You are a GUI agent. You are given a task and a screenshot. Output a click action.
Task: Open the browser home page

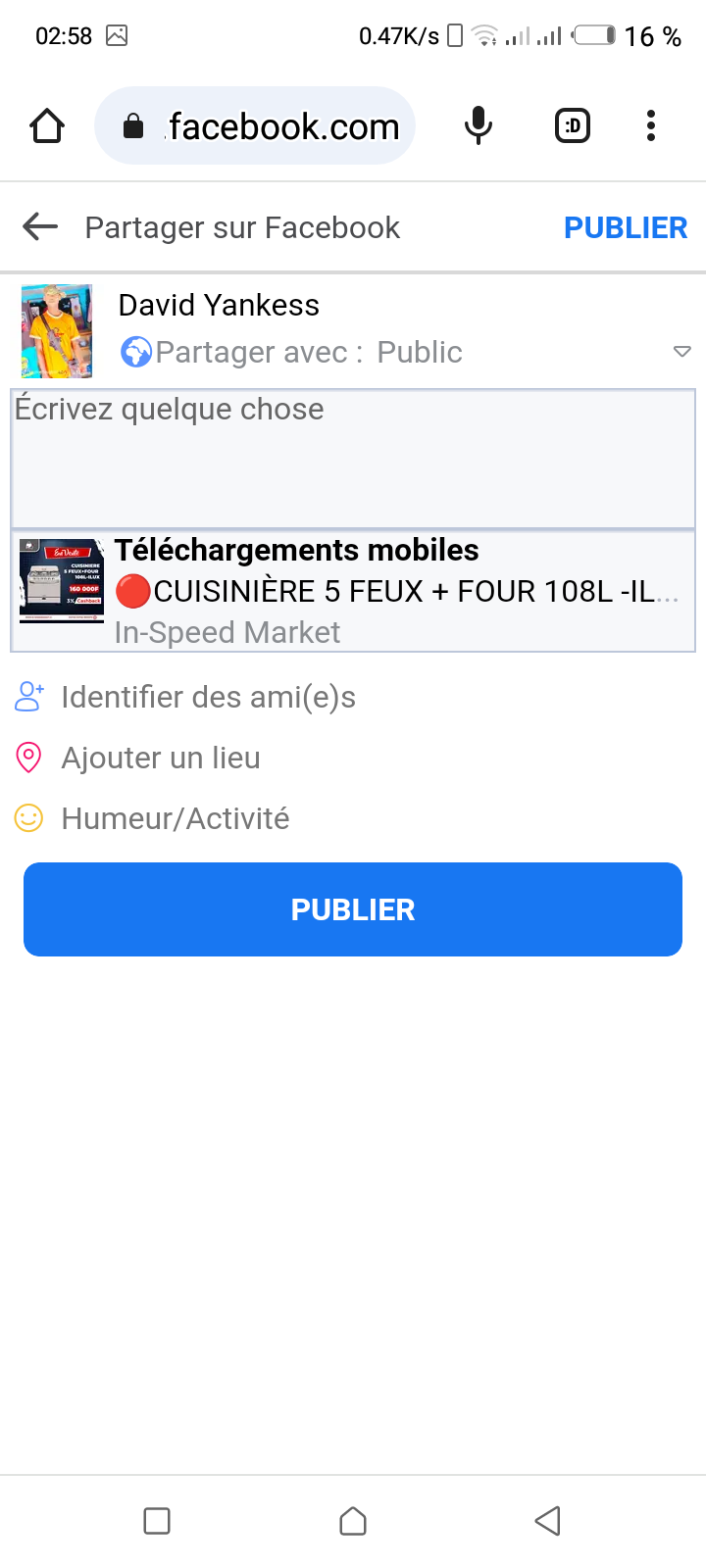[47, 126]
